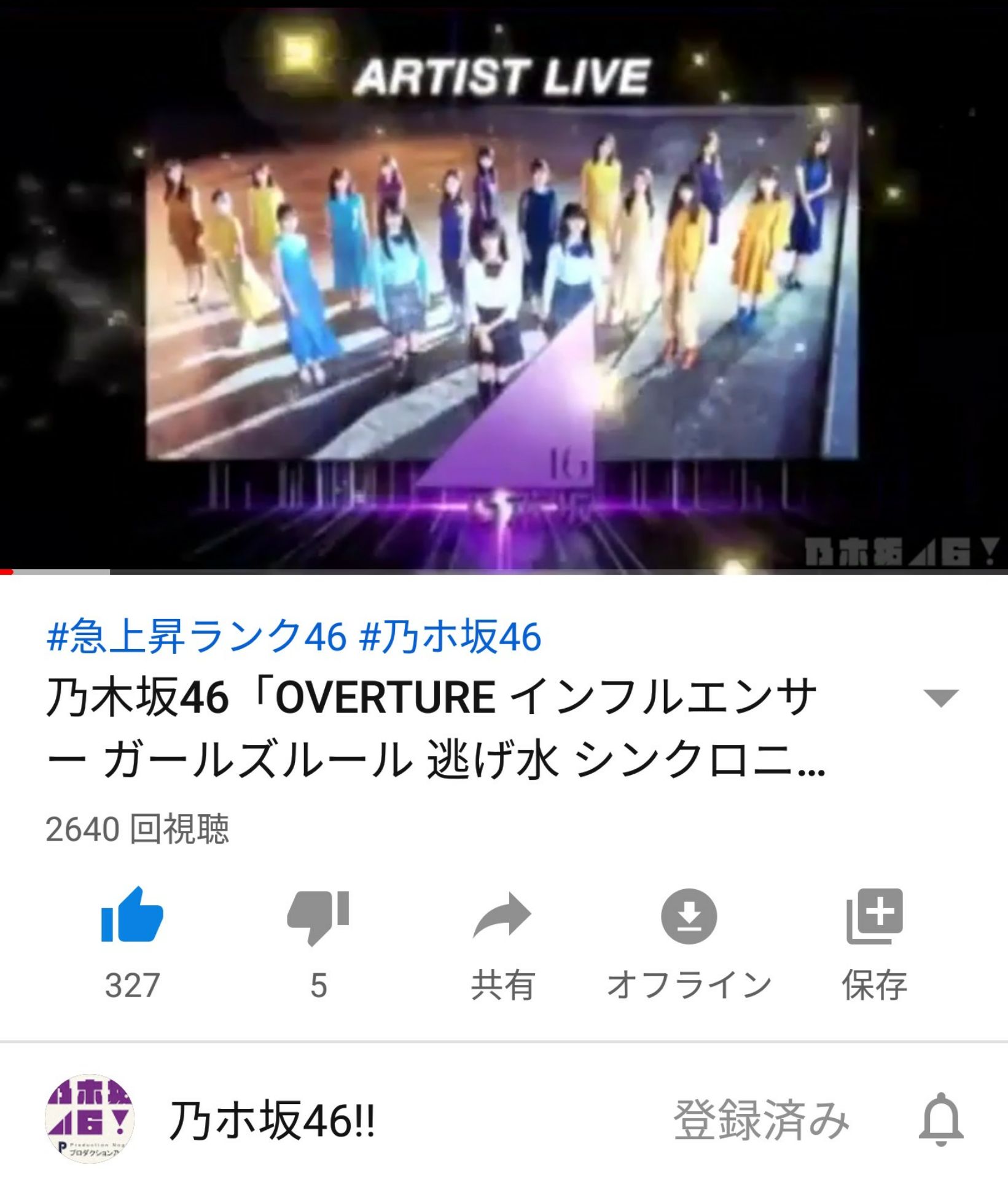The image size is (1008, 1179).
Task: Dislike this video
Action: tap(318, 916)
